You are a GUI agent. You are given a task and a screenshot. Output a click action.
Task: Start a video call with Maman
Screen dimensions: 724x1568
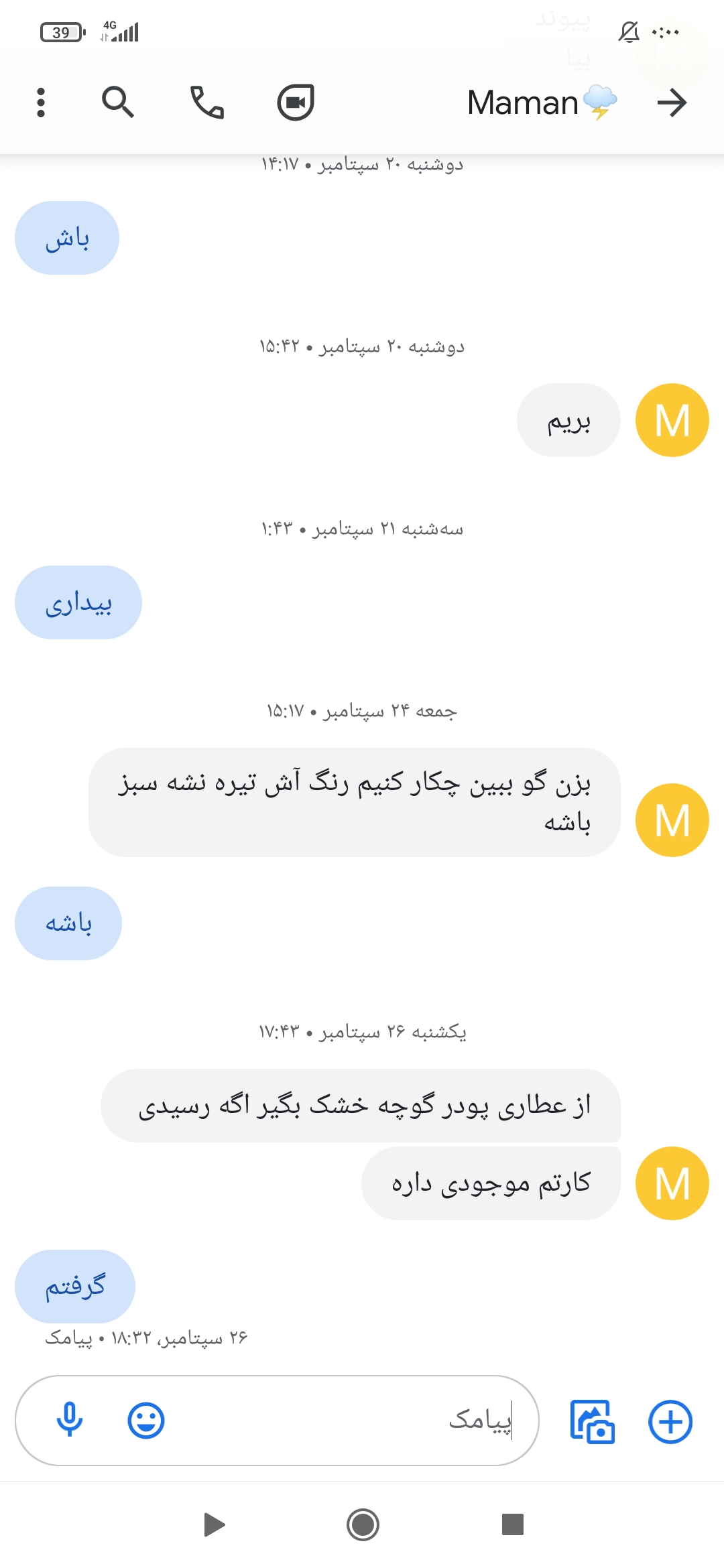296,103
